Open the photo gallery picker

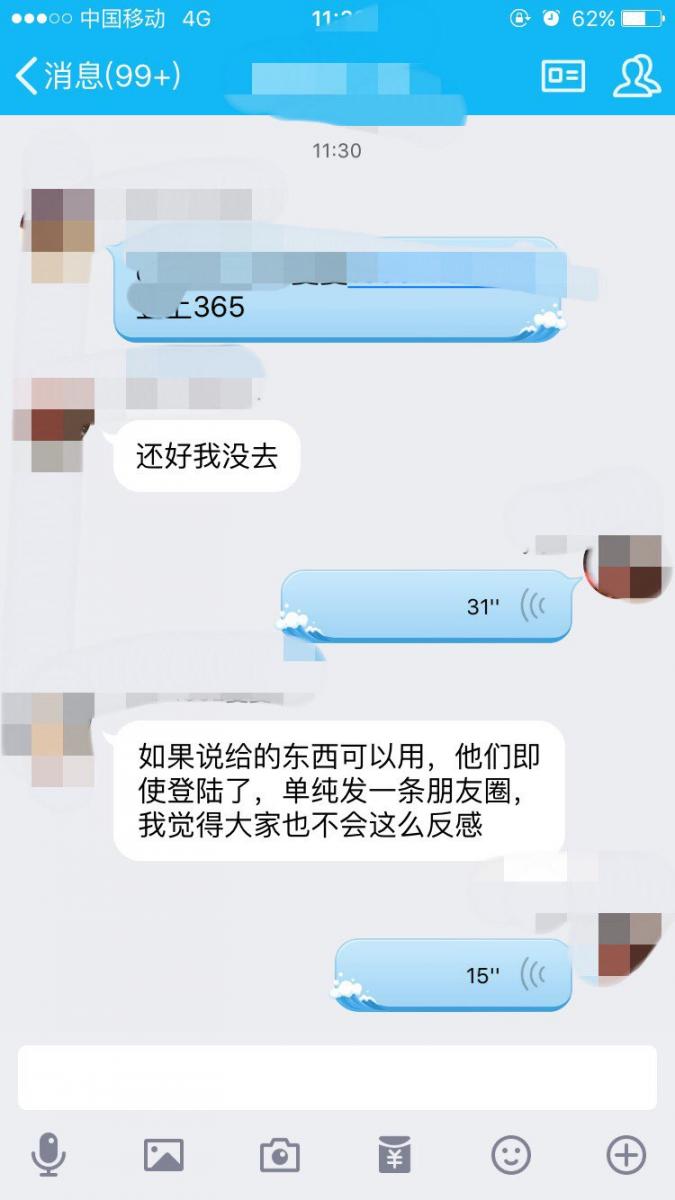coord(164,1156)
